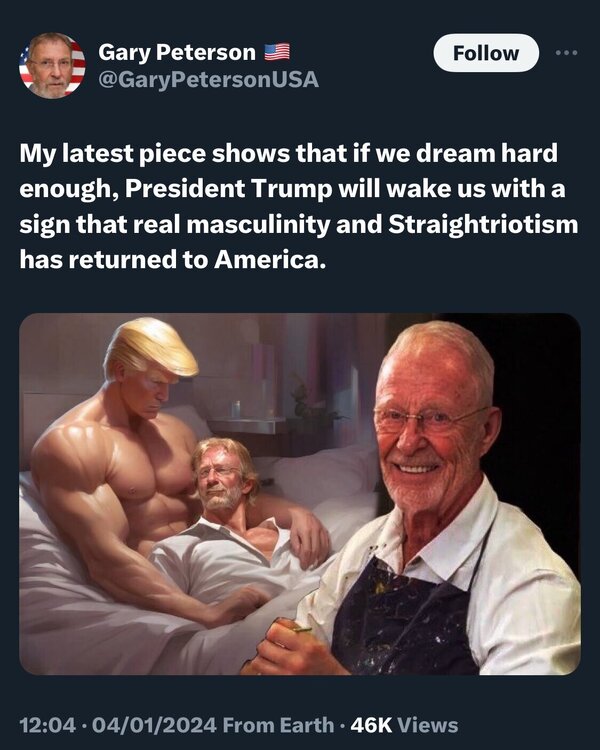Viewport: 600px width, 750px height.
Task: Open the post's three-dot overflow menu
Action: point(567,52)
